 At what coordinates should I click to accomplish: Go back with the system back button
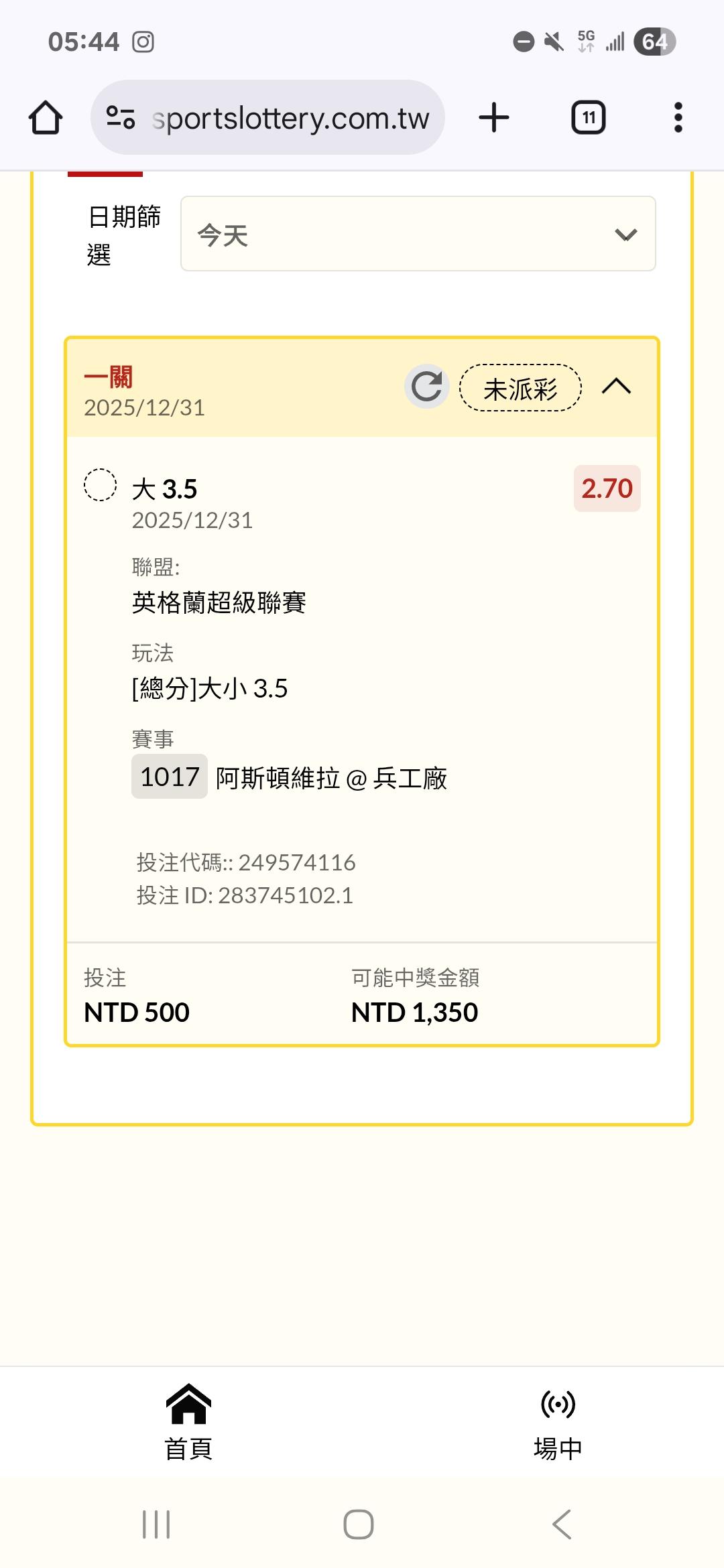coord(562,1524)
